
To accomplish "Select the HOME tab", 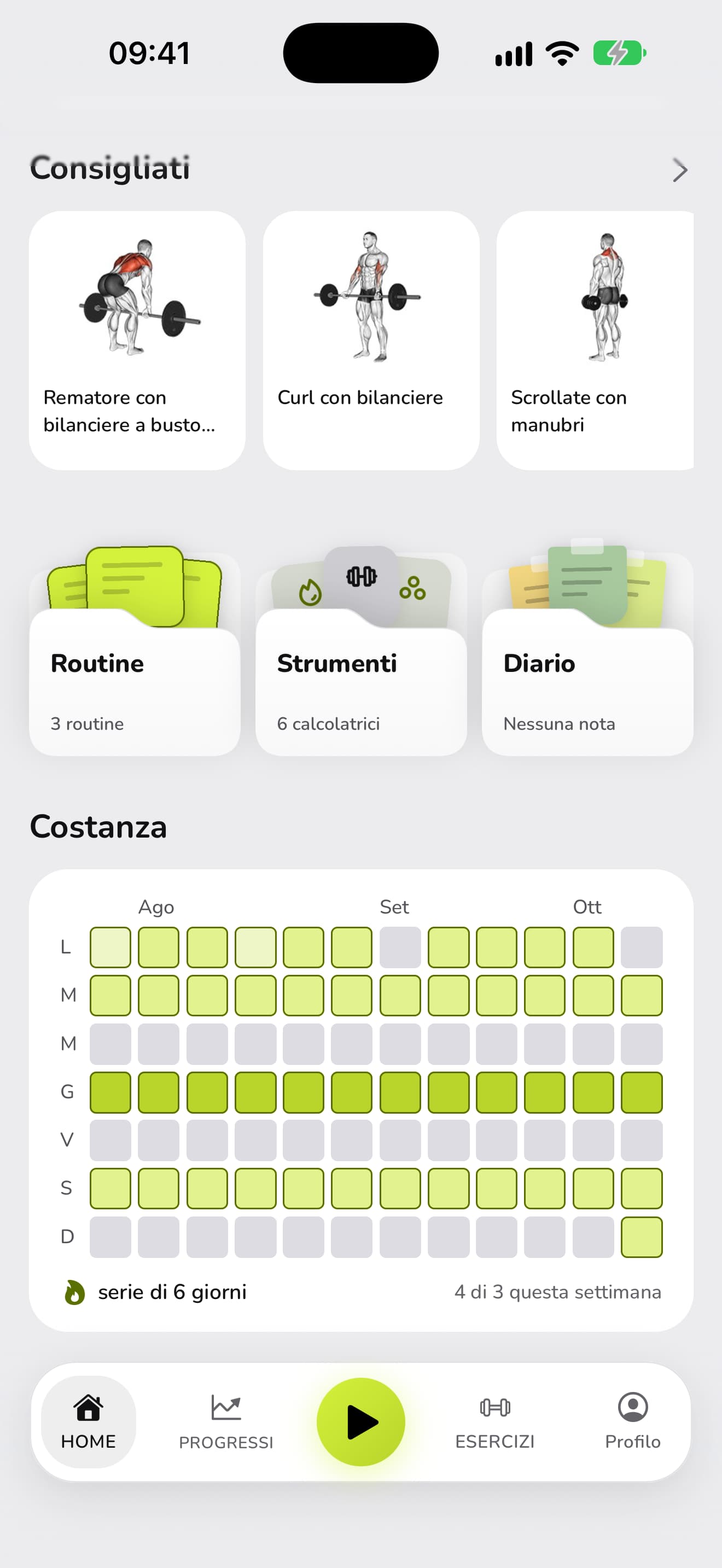I will (88, 1422).
